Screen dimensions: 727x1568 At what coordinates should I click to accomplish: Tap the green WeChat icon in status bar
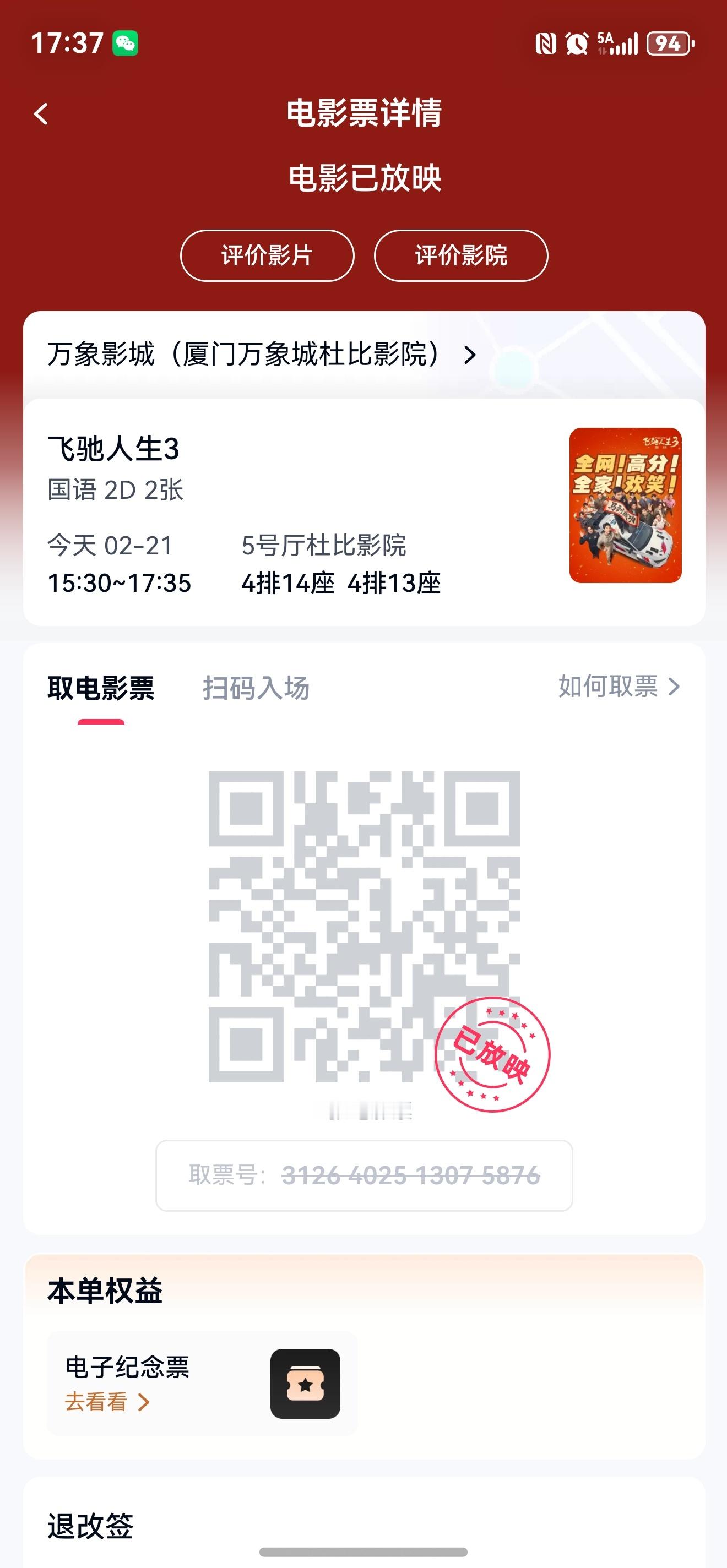click(x=124, y=42)
